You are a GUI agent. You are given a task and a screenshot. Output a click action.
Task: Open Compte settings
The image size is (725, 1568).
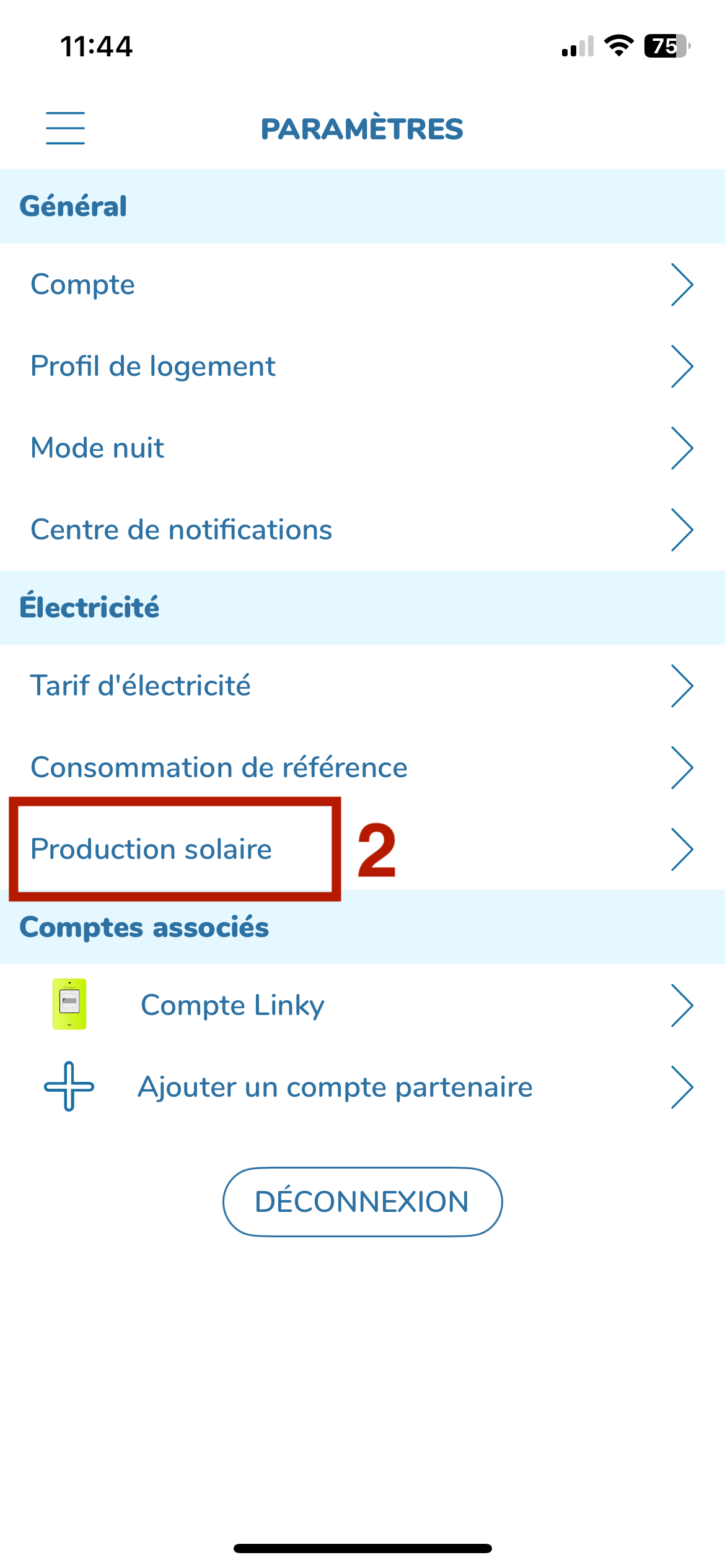coord(362,284)
